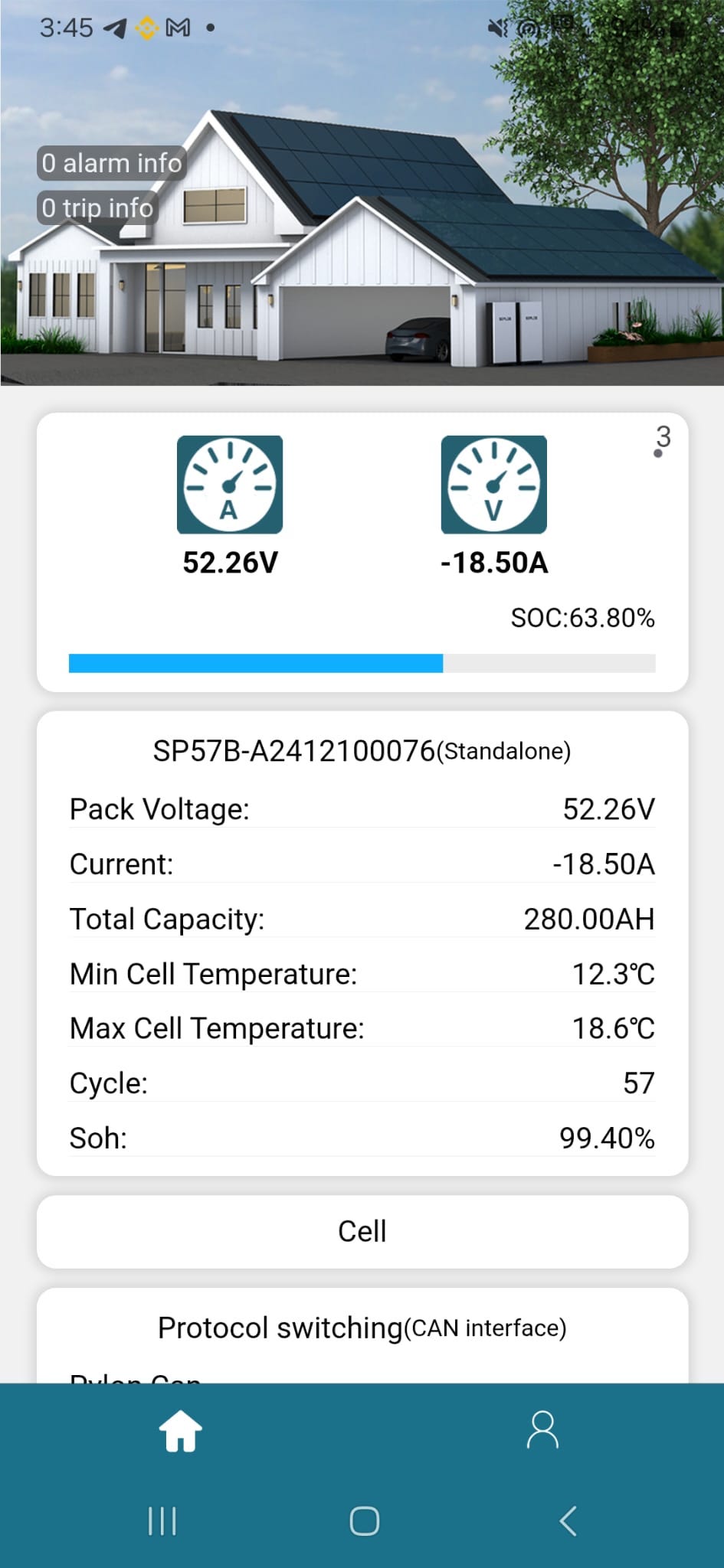Show recent apps from navigation bar
This screenshot has height=1568, width=724.
click(x=162, y=1521)
